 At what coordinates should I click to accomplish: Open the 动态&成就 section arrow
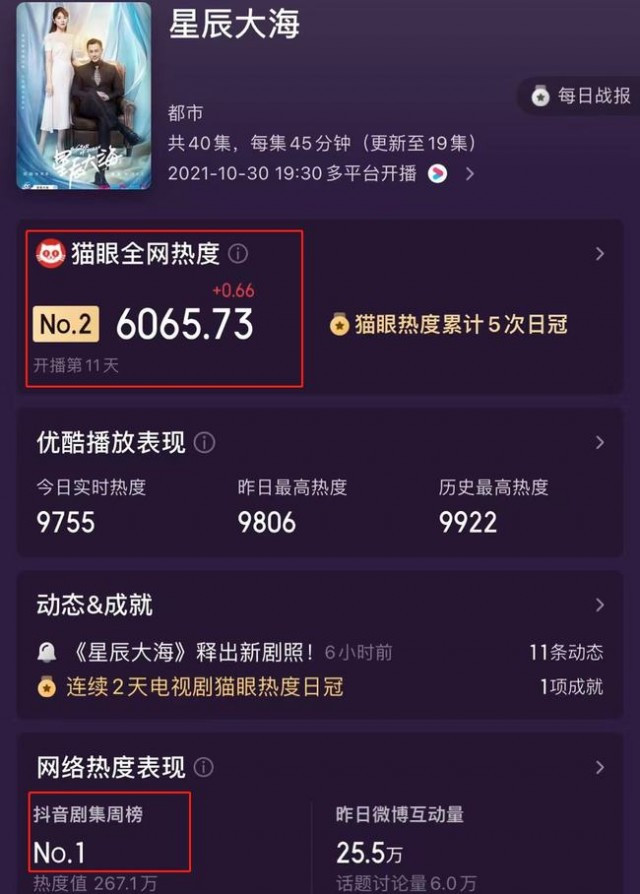click(x=599, y=605)
